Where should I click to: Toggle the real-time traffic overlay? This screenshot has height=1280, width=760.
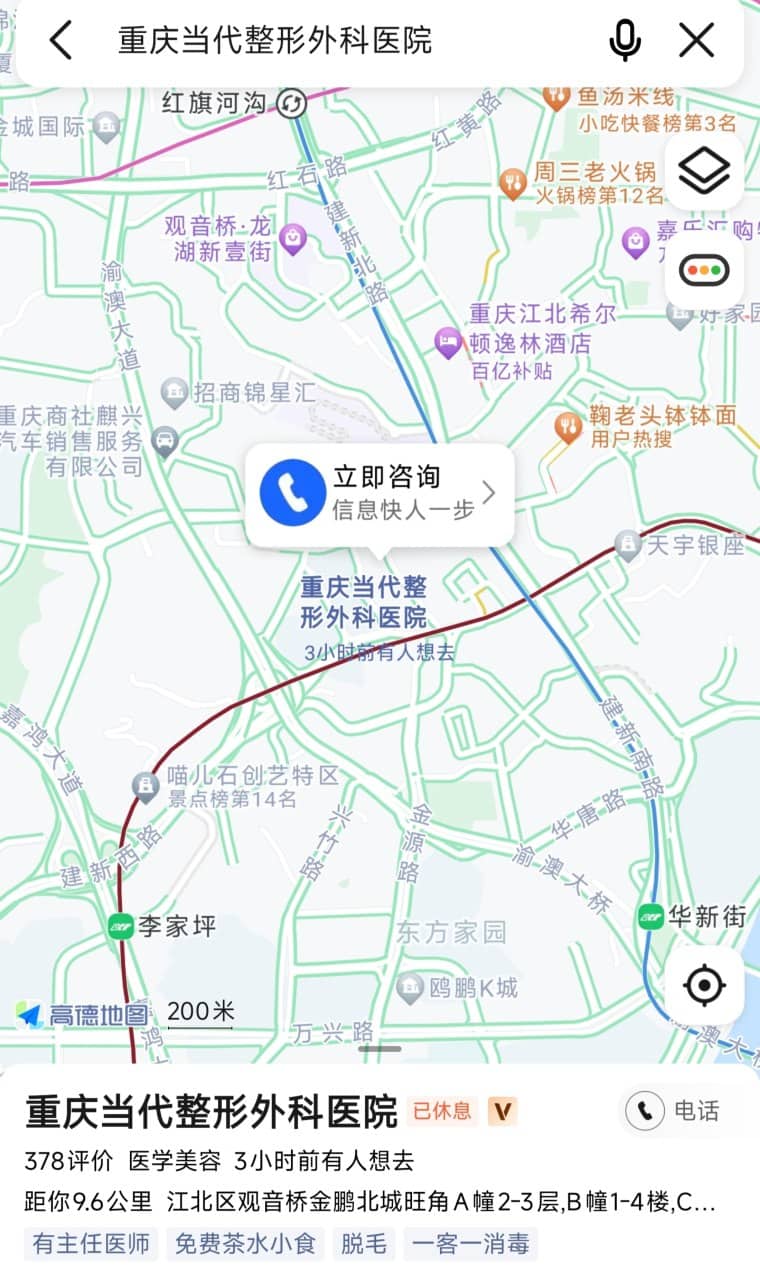click(704, 268)
